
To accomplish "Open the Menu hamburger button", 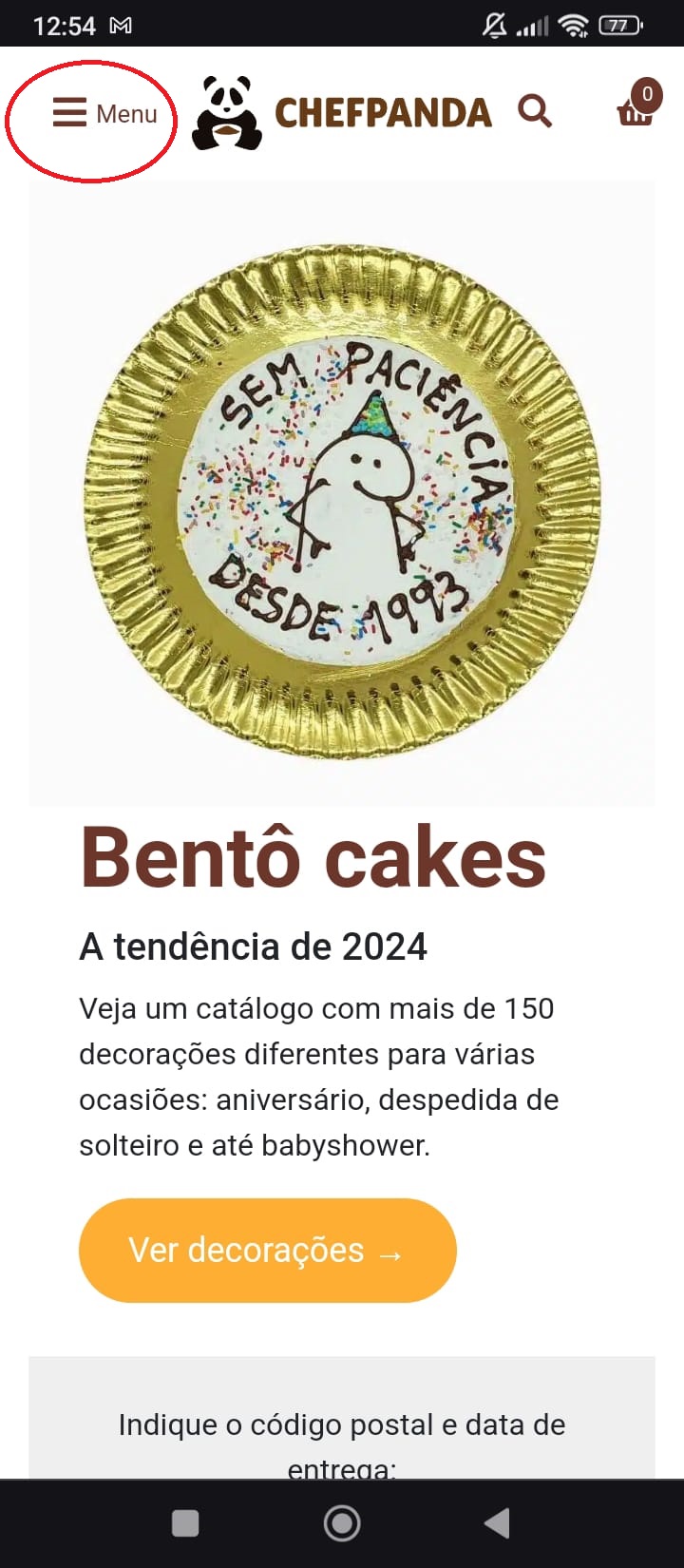I will point(103,113).
